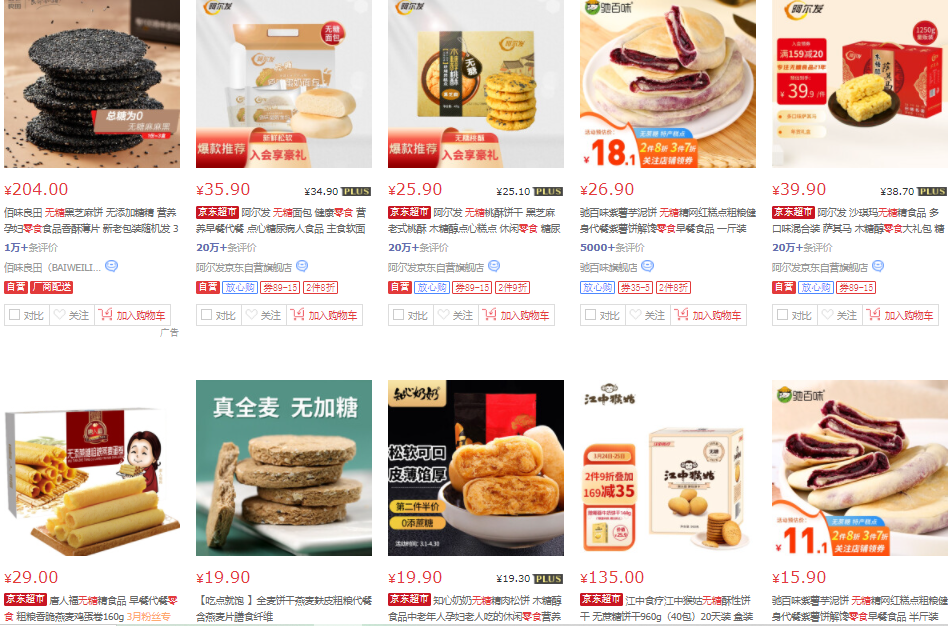948x626 pixels.
Task: Open the 佰味良田 shop link
Action: point(52,267)
